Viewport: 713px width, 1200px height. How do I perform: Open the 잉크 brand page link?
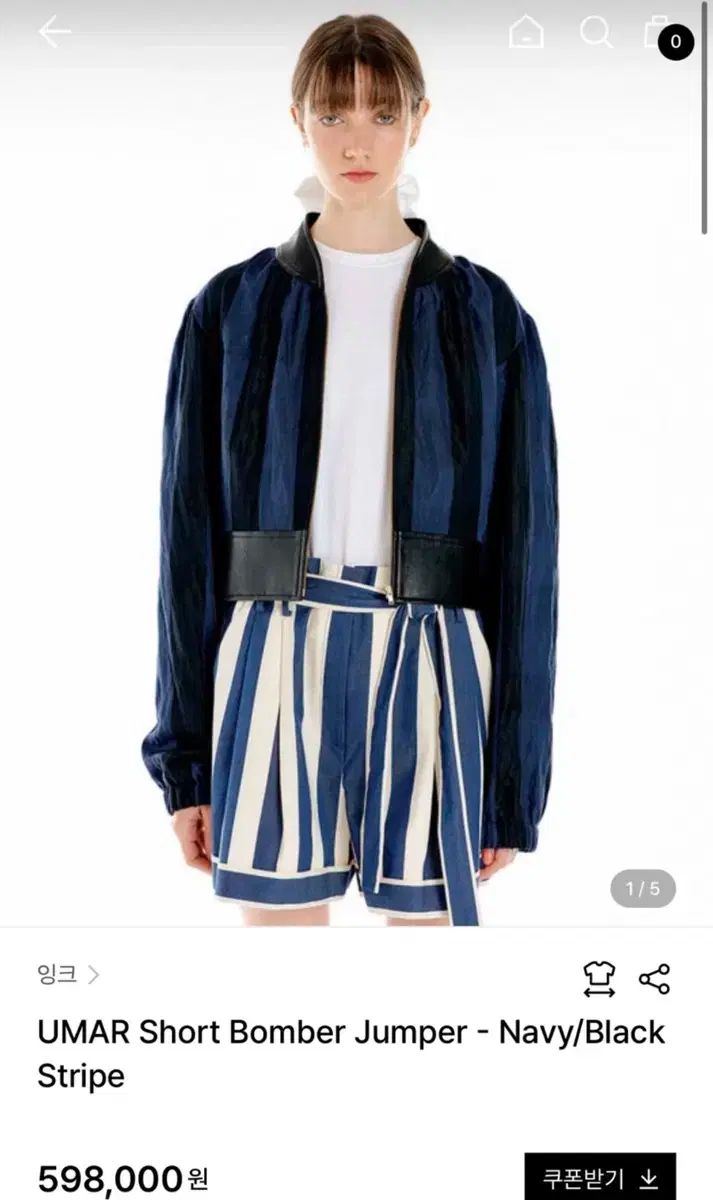coord(68,974)
